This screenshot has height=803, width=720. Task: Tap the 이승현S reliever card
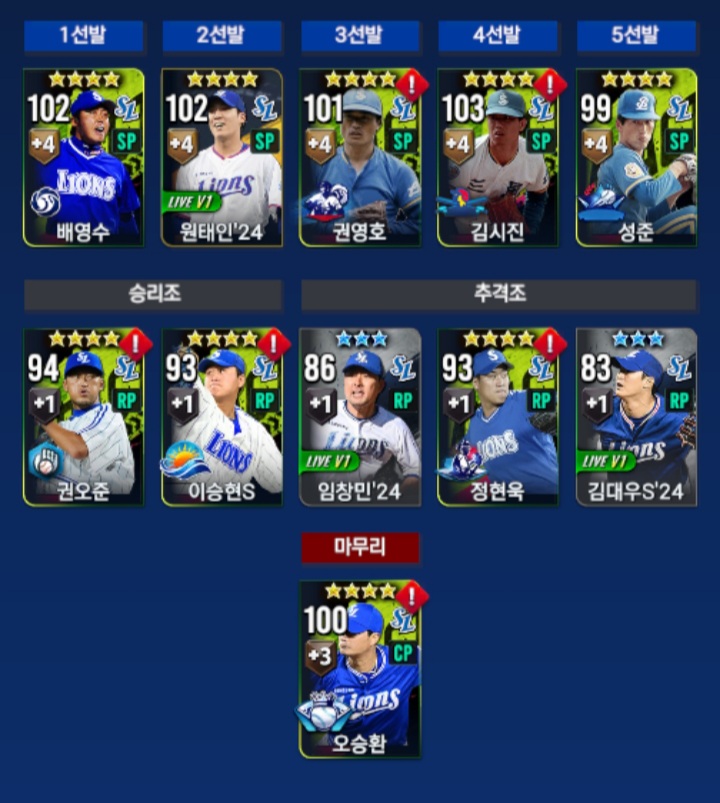222,418
